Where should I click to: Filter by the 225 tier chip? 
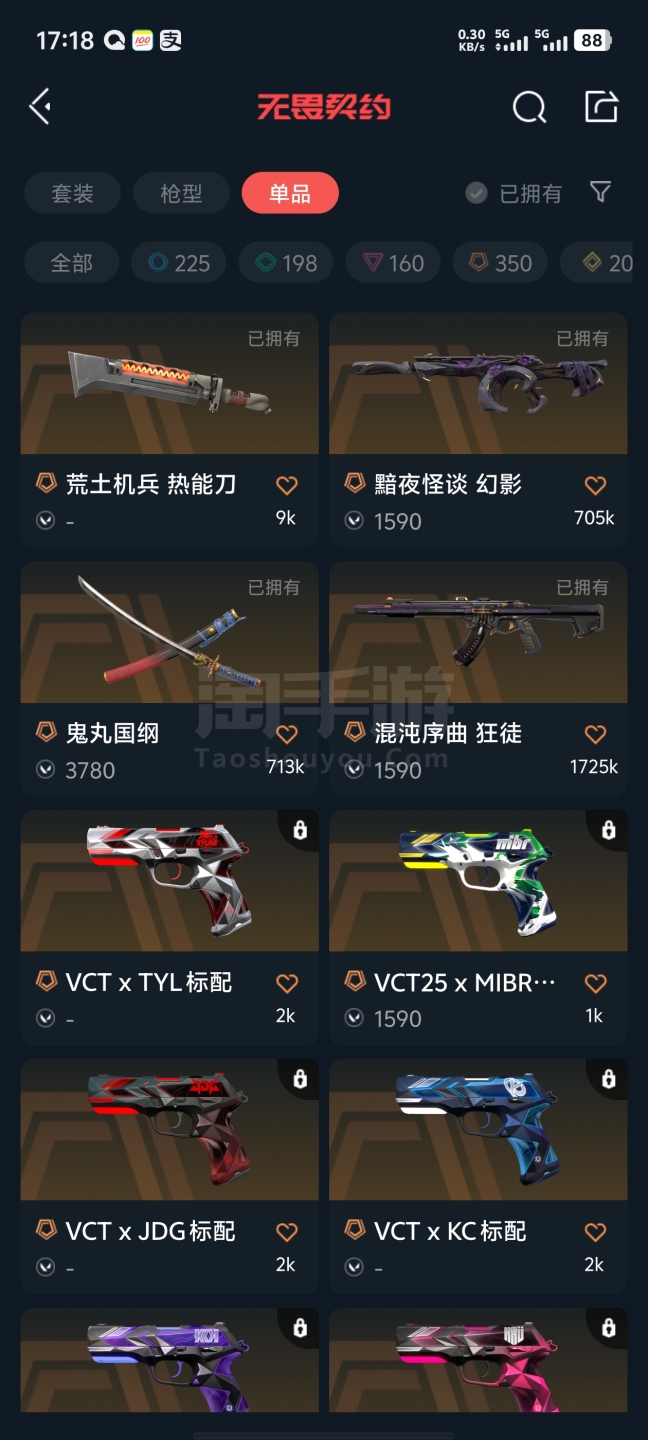point(178,263)
